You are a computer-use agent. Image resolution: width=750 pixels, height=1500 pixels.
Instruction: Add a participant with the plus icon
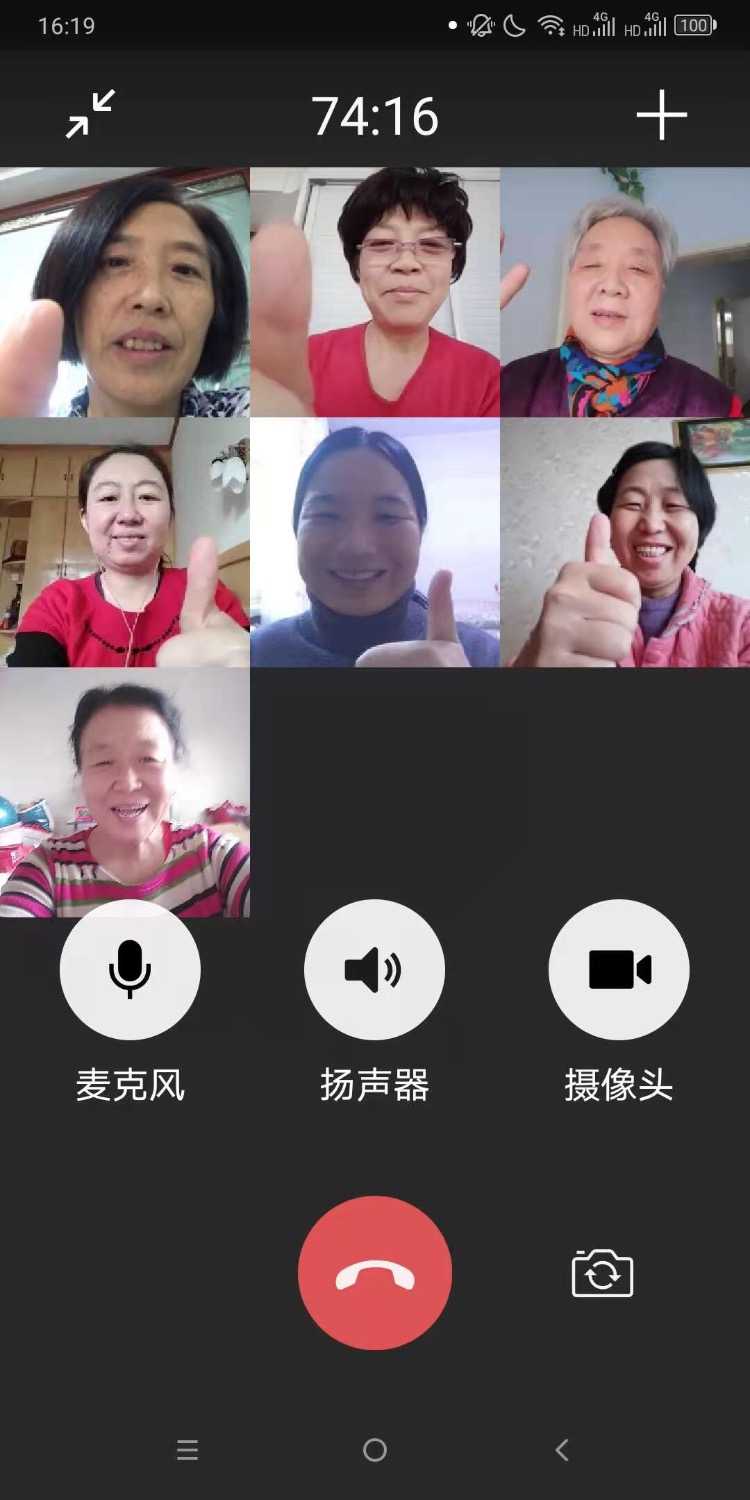click(x=661, y=116)
